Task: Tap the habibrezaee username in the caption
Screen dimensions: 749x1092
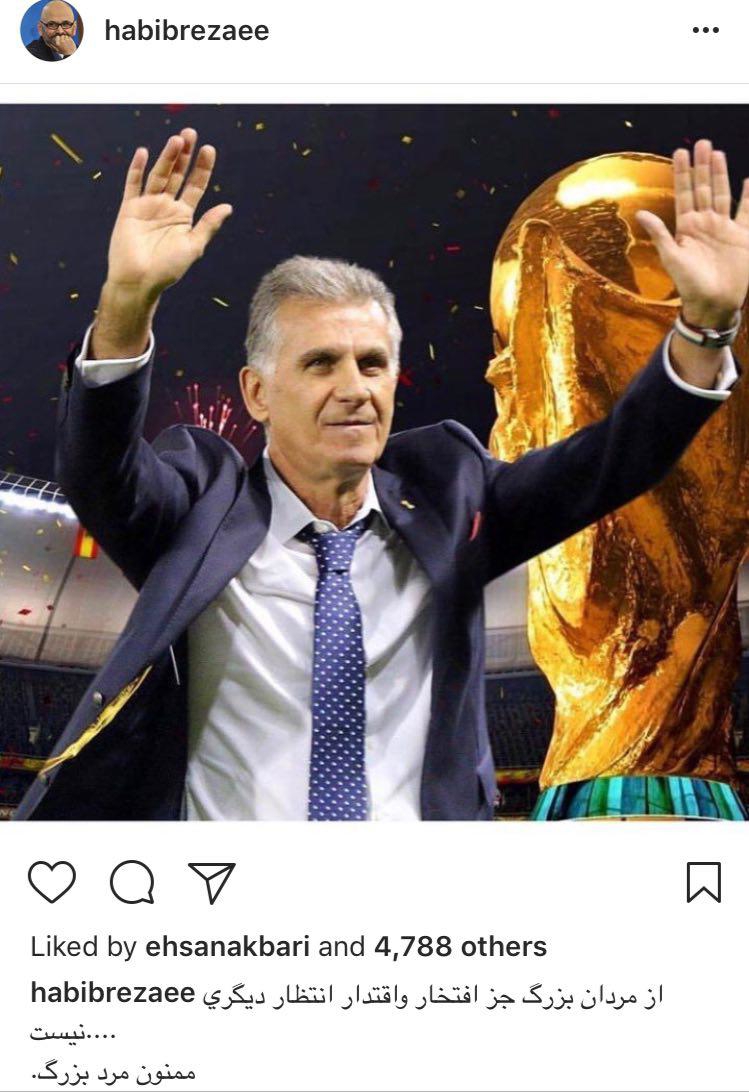Action: click(x=114, y=993)
